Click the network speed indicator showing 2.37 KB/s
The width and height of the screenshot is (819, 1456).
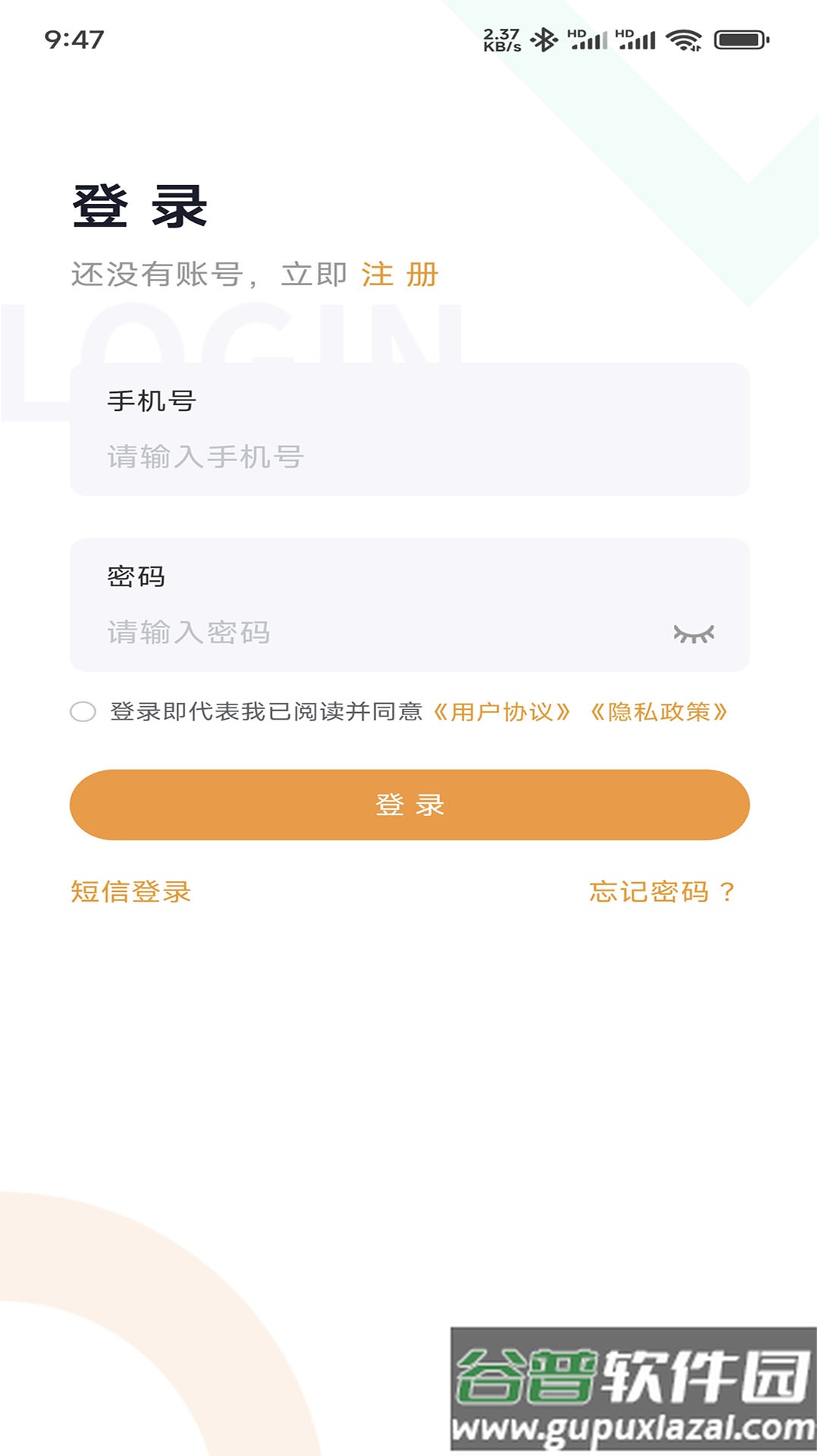pyautogui.click(x=500, y=38)
